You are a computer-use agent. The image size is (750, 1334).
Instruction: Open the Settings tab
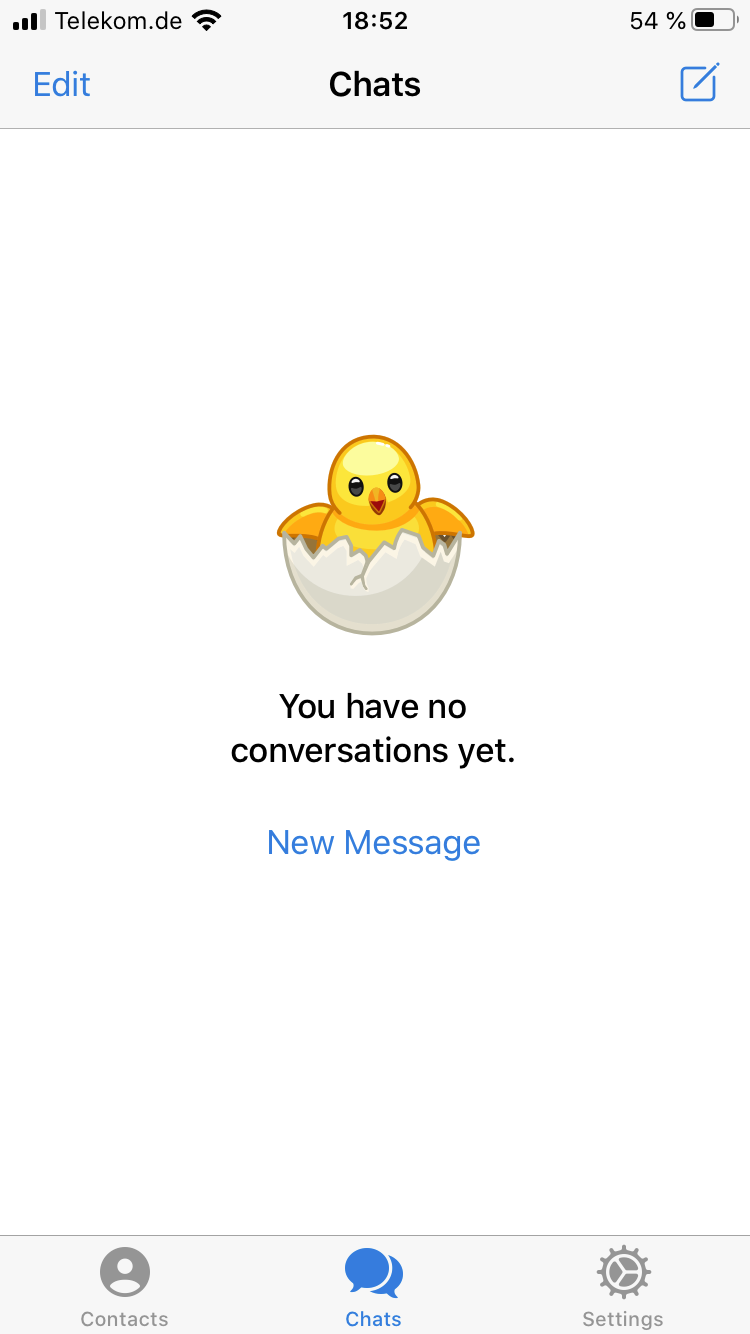point(623,1287)
